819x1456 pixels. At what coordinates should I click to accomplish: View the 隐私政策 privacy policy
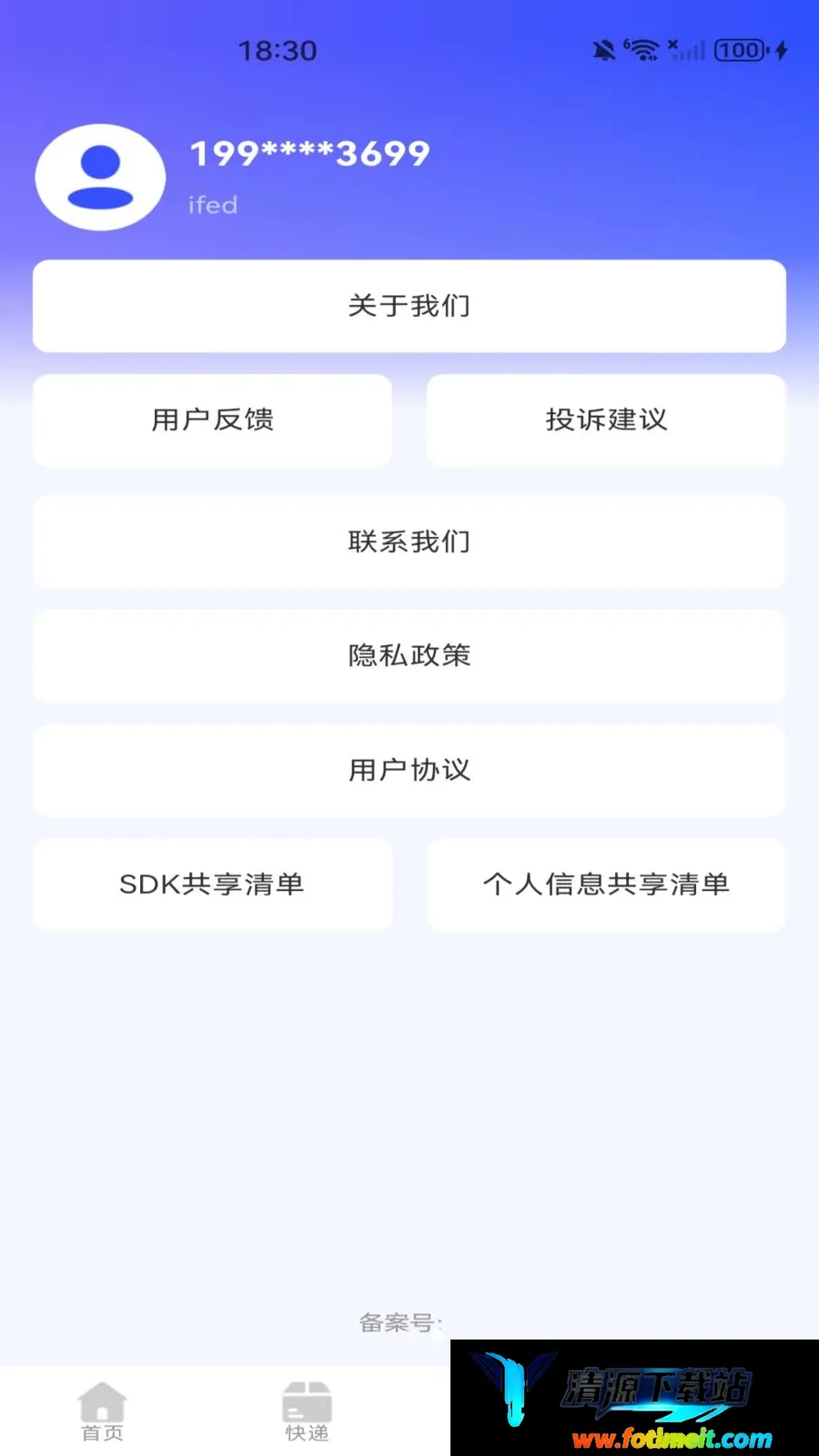click(409, 656)
